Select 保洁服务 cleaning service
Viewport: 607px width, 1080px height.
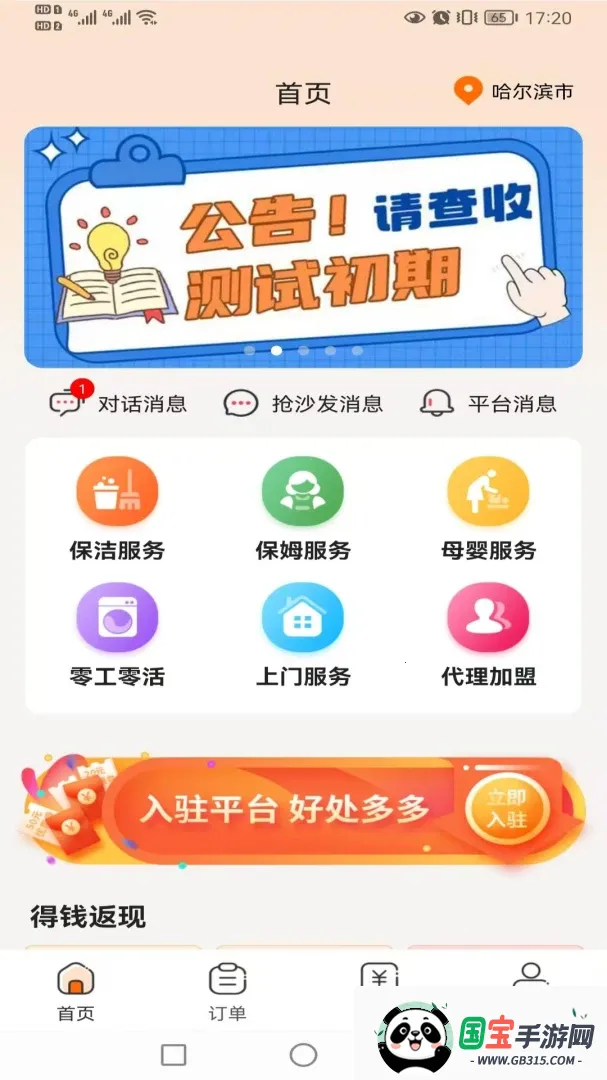[117, 510]
